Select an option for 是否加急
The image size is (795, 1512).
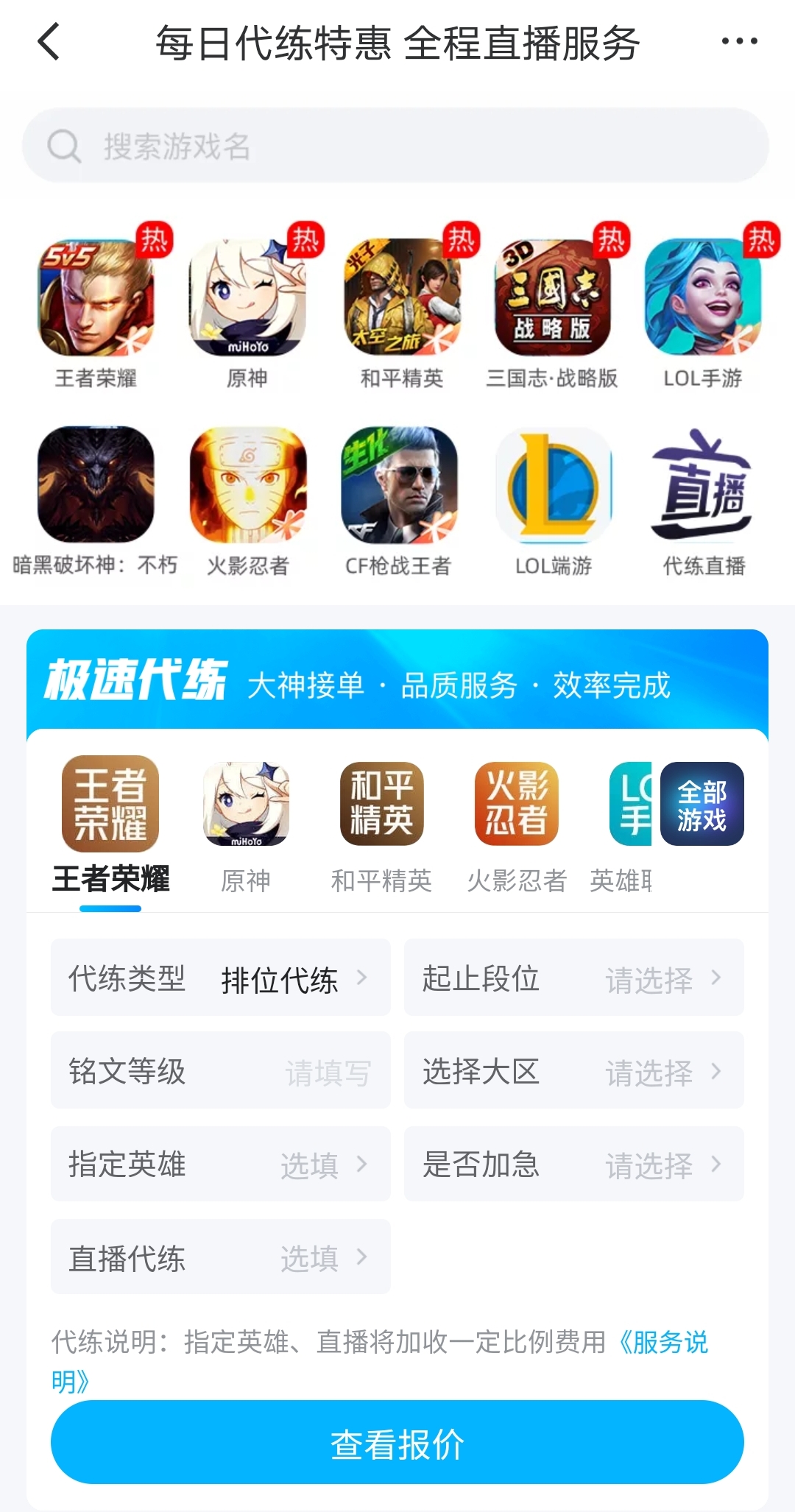coord(573,1164)
